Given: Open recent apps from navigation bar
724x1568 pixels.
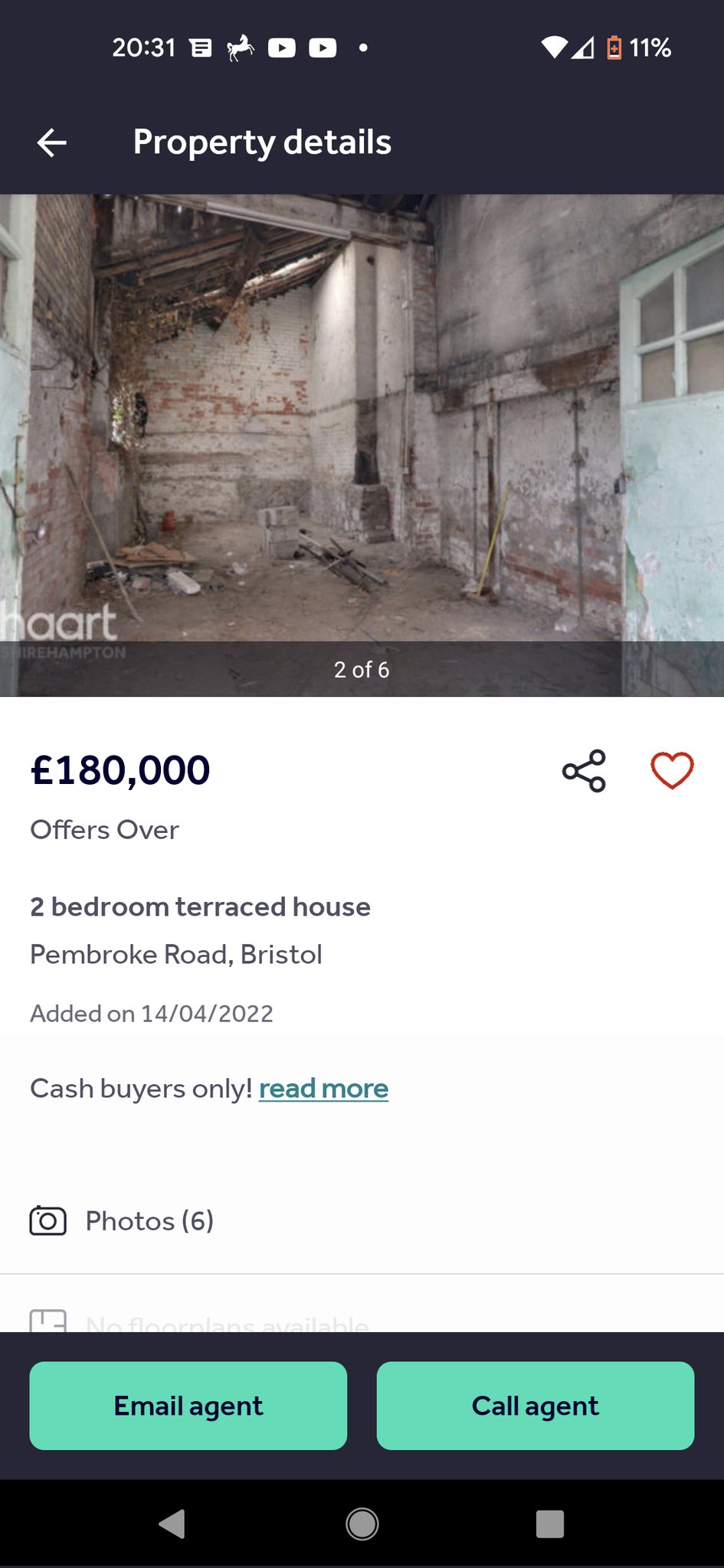Looking at the screenshot, I should click(x=549, y=1524).
